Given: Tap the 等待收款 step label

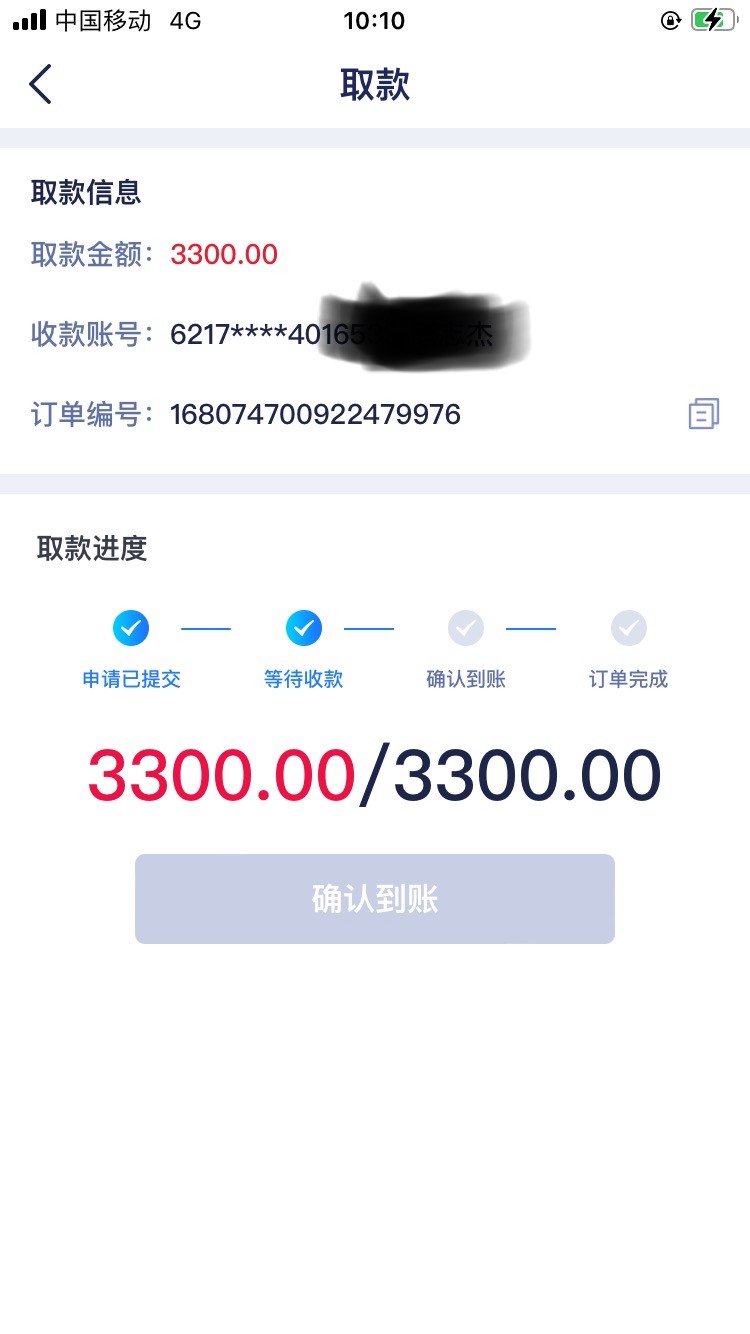Looking at the screenshot, I should coord(303,678).
